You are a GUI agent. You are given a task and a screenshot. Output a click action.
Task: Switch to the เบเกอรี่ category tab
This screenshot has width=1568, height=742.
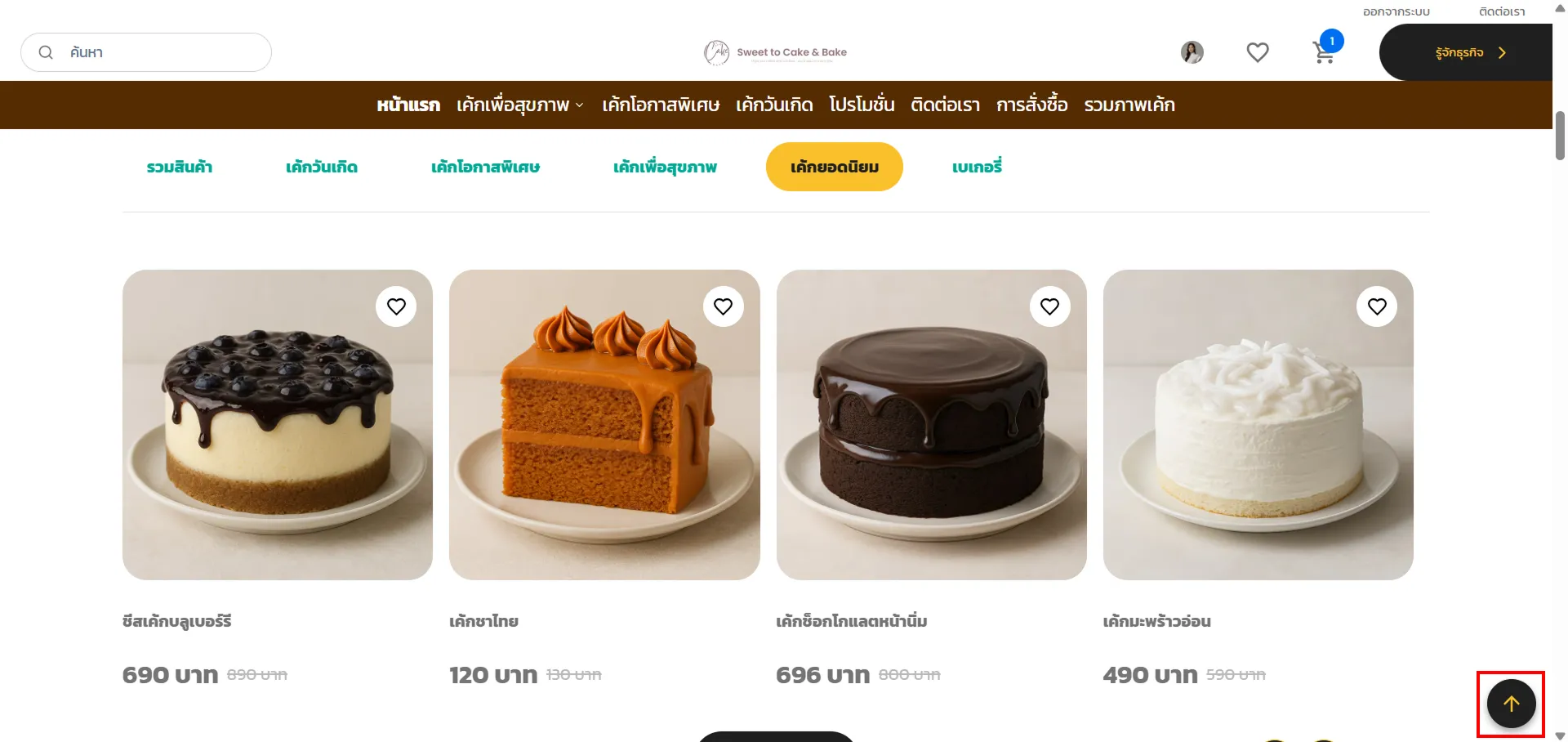(x=977, y=167)
